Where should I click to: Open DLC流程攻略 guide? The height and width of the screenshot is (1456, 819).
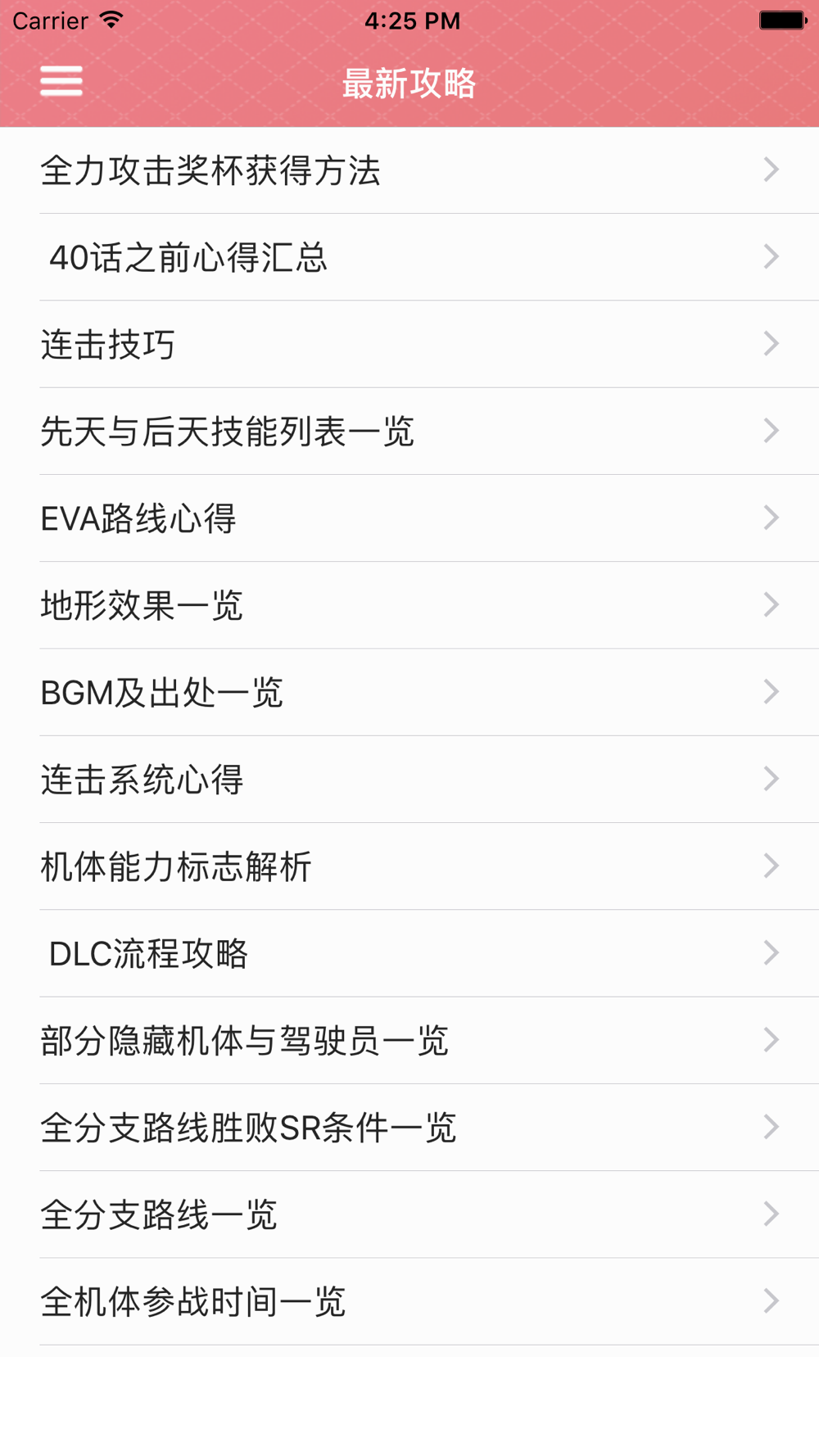pyautogui.click(x=409, y=954)
